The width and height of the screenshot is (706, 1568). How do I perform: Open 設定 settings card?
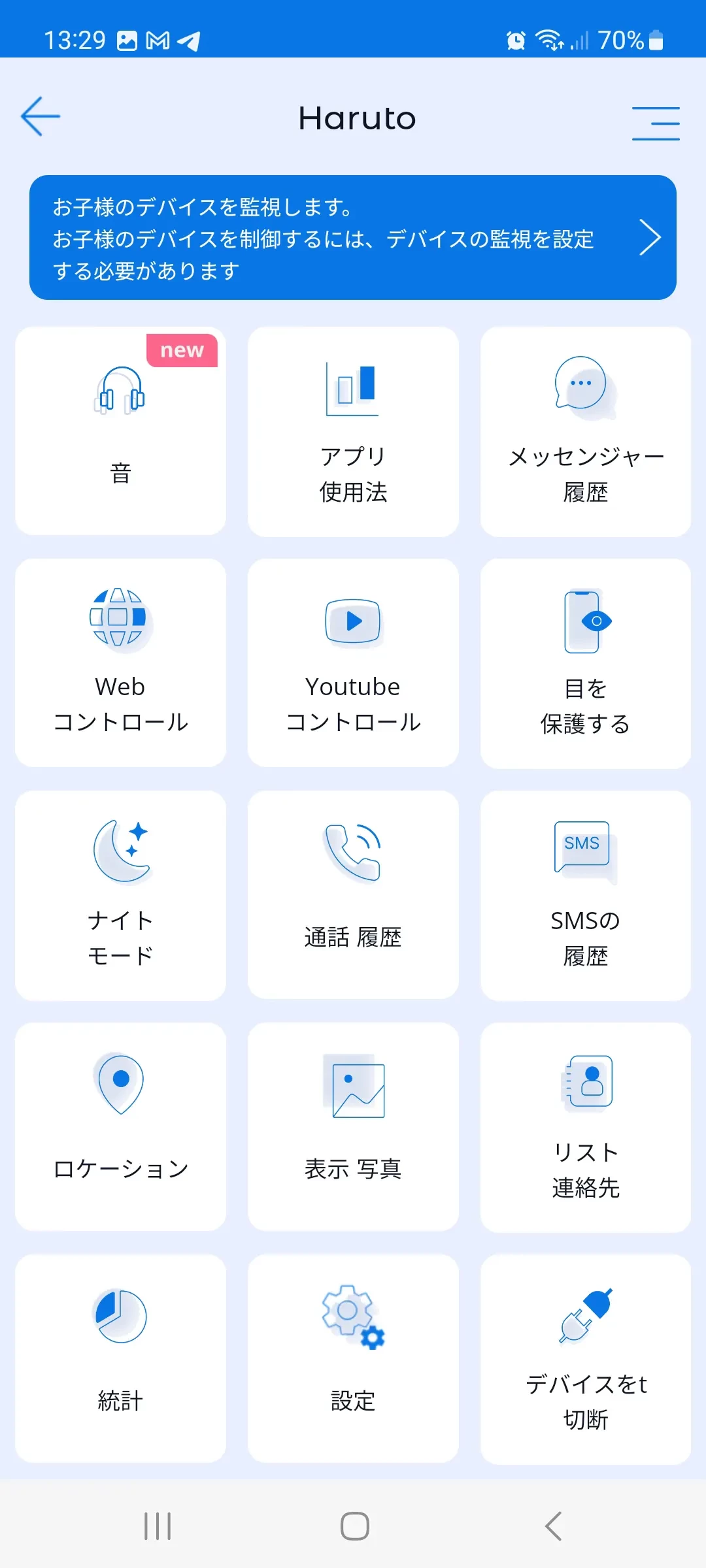coord(353,1358)
